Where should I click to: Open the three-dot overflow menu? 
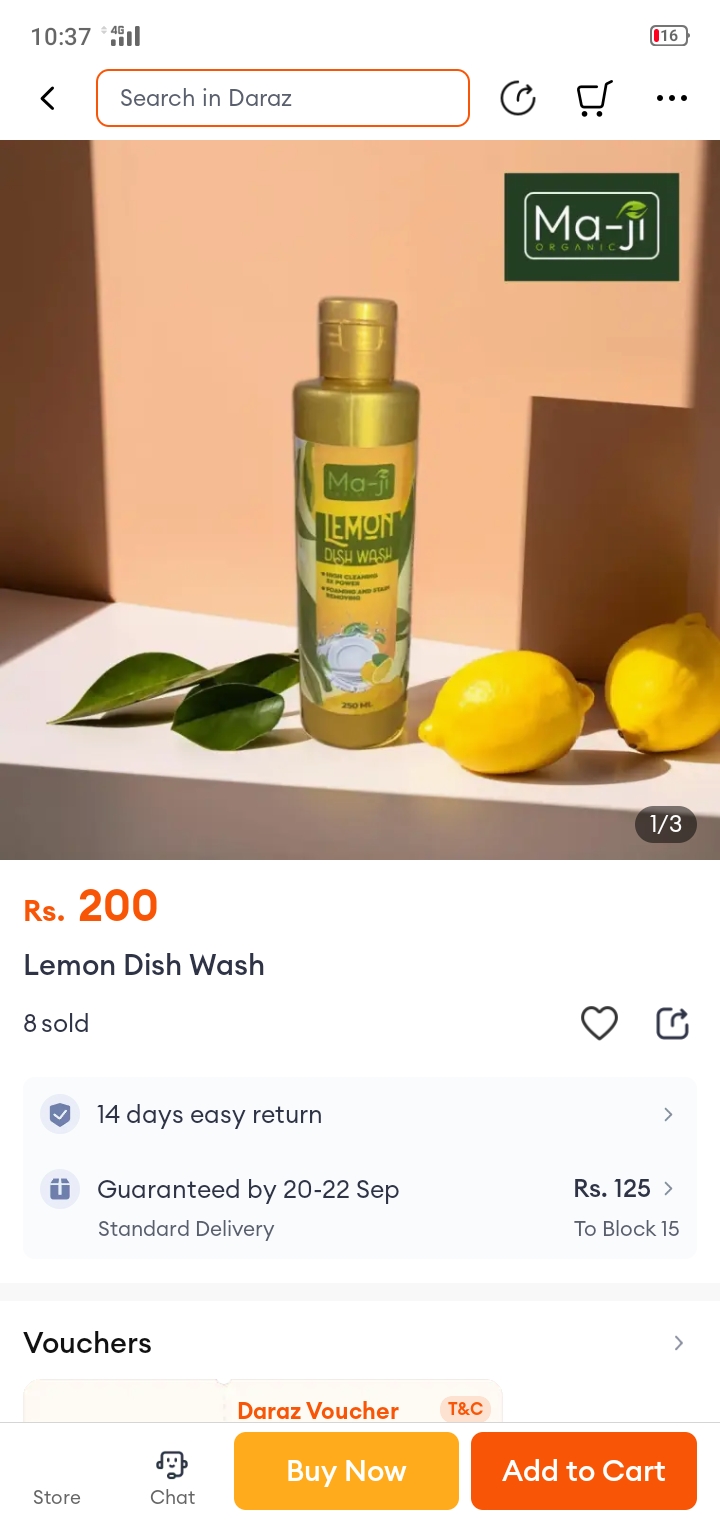671,98
